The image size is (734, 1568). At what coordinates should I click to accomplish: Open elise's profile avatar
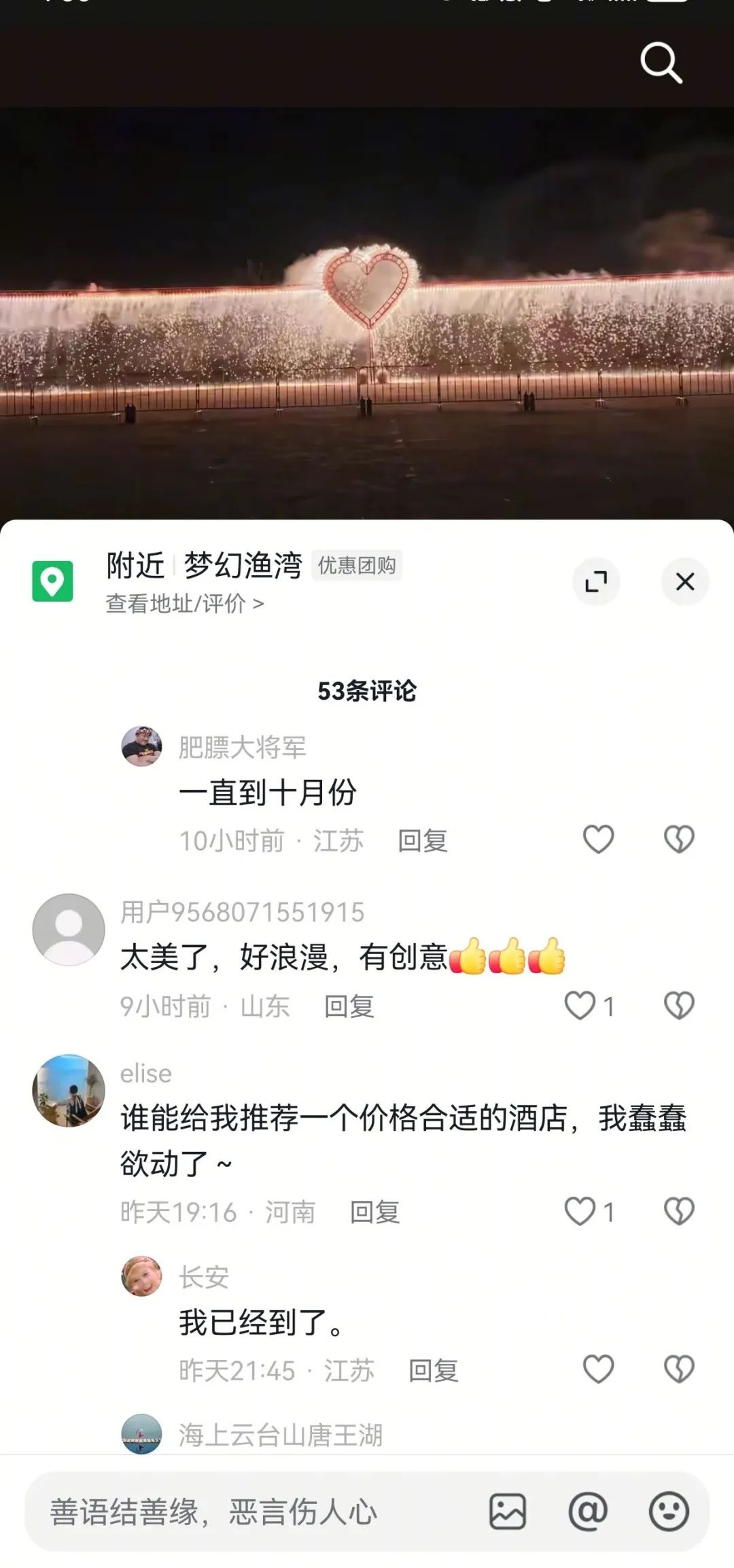coord(69,1091)
